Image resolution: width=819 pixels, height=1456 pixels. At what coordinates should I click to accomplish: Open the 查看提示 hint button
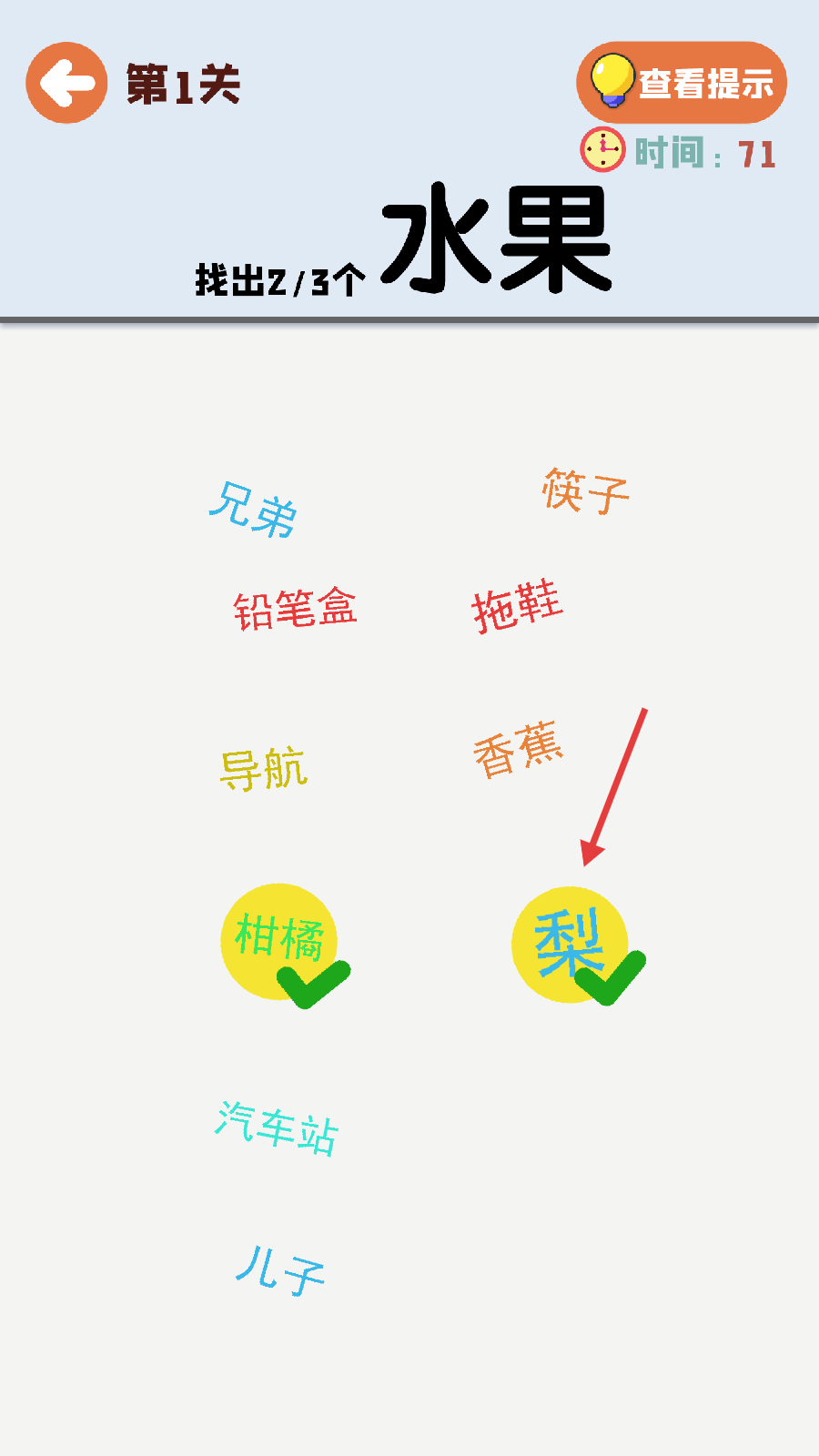pyautogui.click(x=682, y=83)
